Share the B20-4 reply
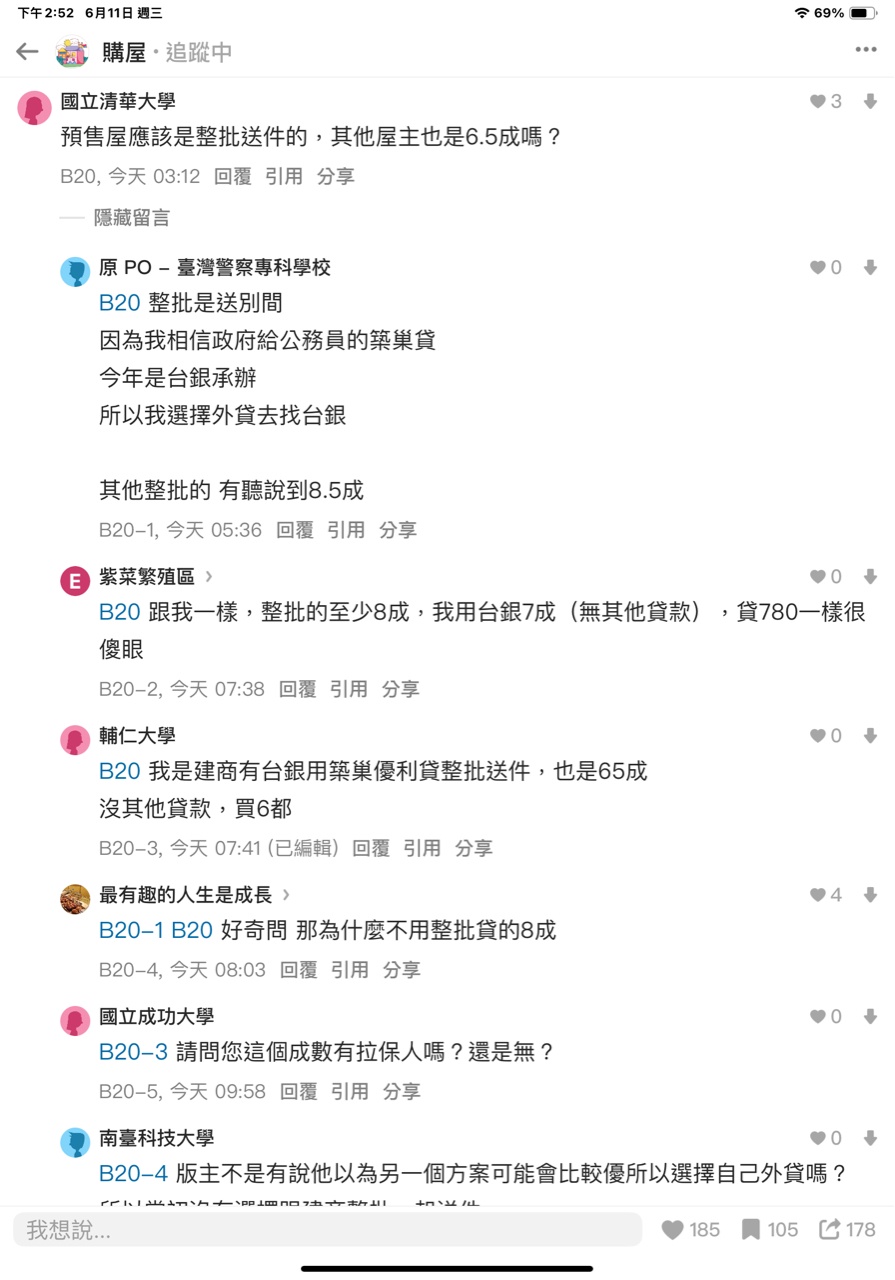Image resolution: width=895 pixels, height=1280 pixels. 401,970
